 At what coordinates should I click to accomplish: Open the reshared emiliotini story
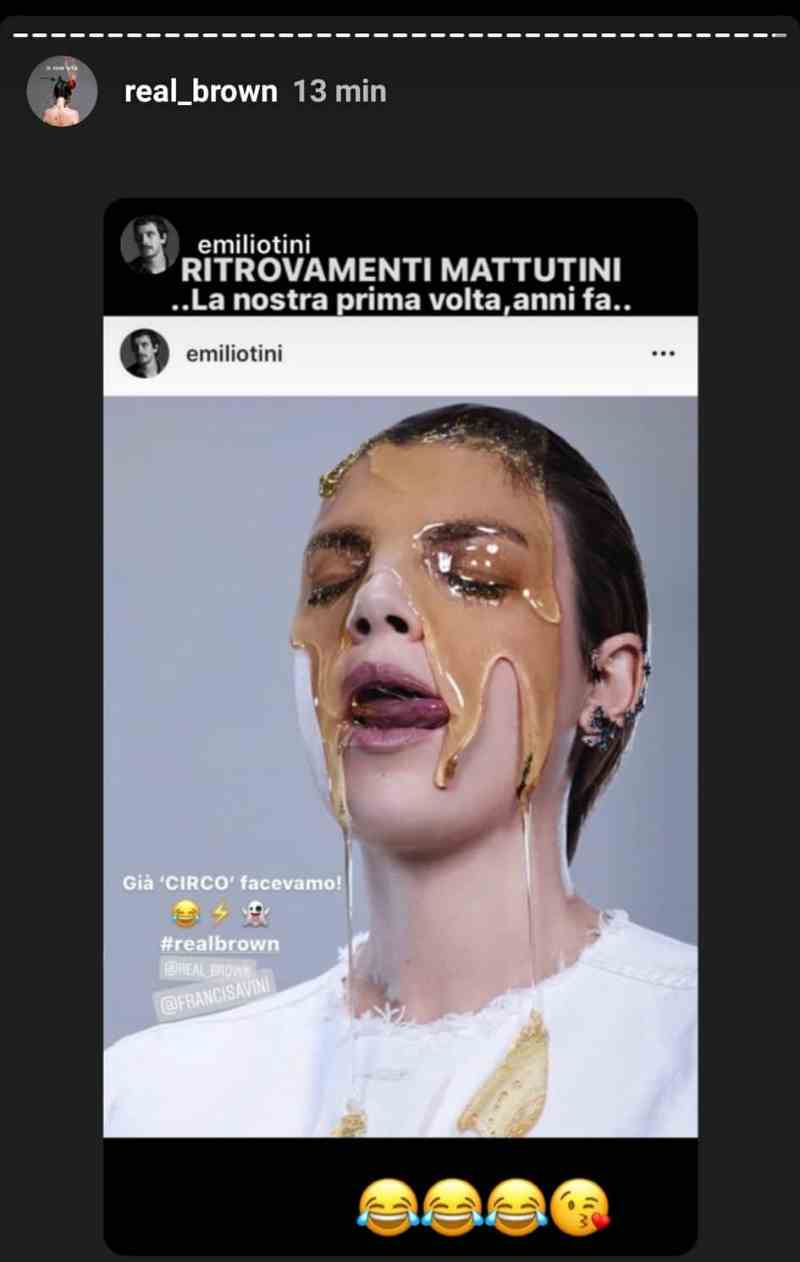click(x=400, y=725)
